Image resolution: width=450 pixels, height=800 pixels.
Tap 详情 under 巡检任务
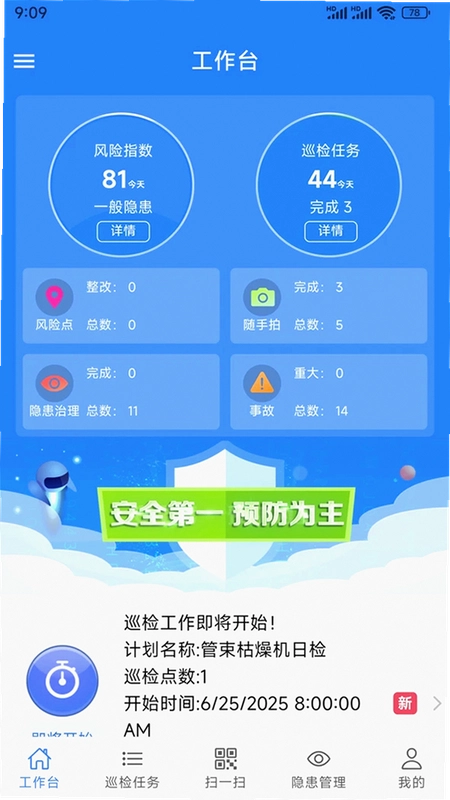(x=331, y=231)
